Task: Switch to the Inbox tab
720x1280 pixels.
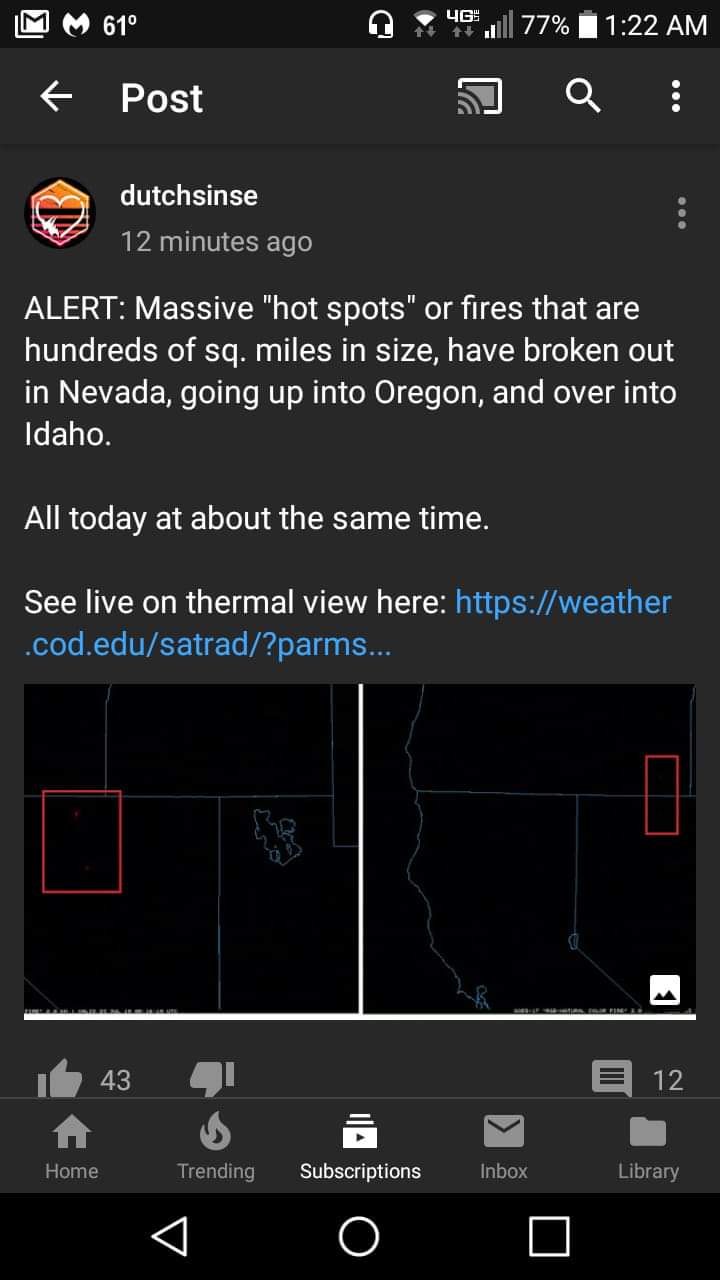Action: click(x=504, y=1147)
